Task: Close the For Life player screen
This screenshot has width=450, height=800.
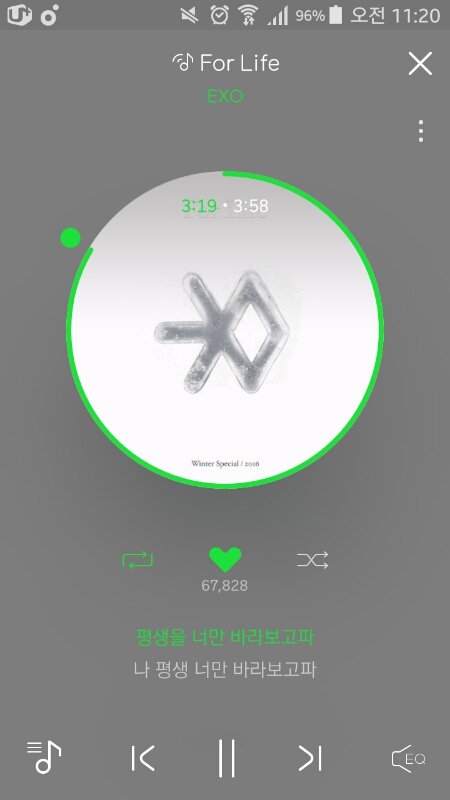Action: [420, 64]
